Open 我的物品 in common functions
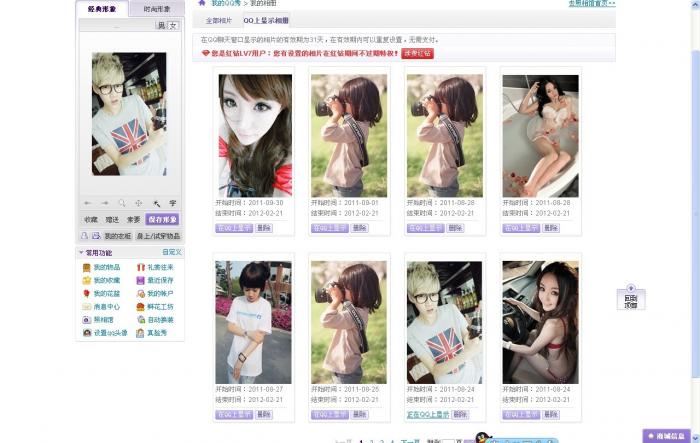This screenshot has width=700, height=443. coord(106,267)
